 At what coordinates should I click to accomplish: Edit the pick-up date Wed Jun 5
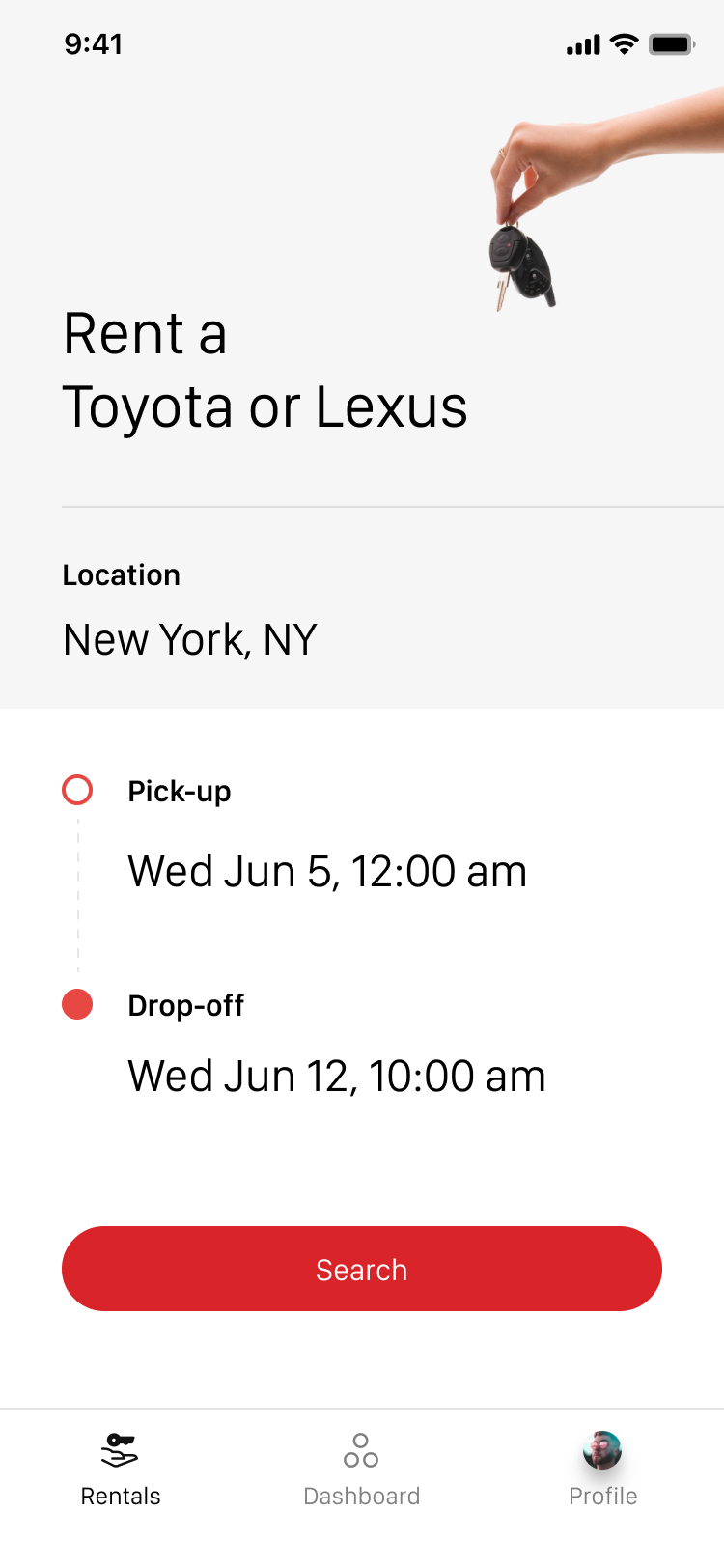327,871
